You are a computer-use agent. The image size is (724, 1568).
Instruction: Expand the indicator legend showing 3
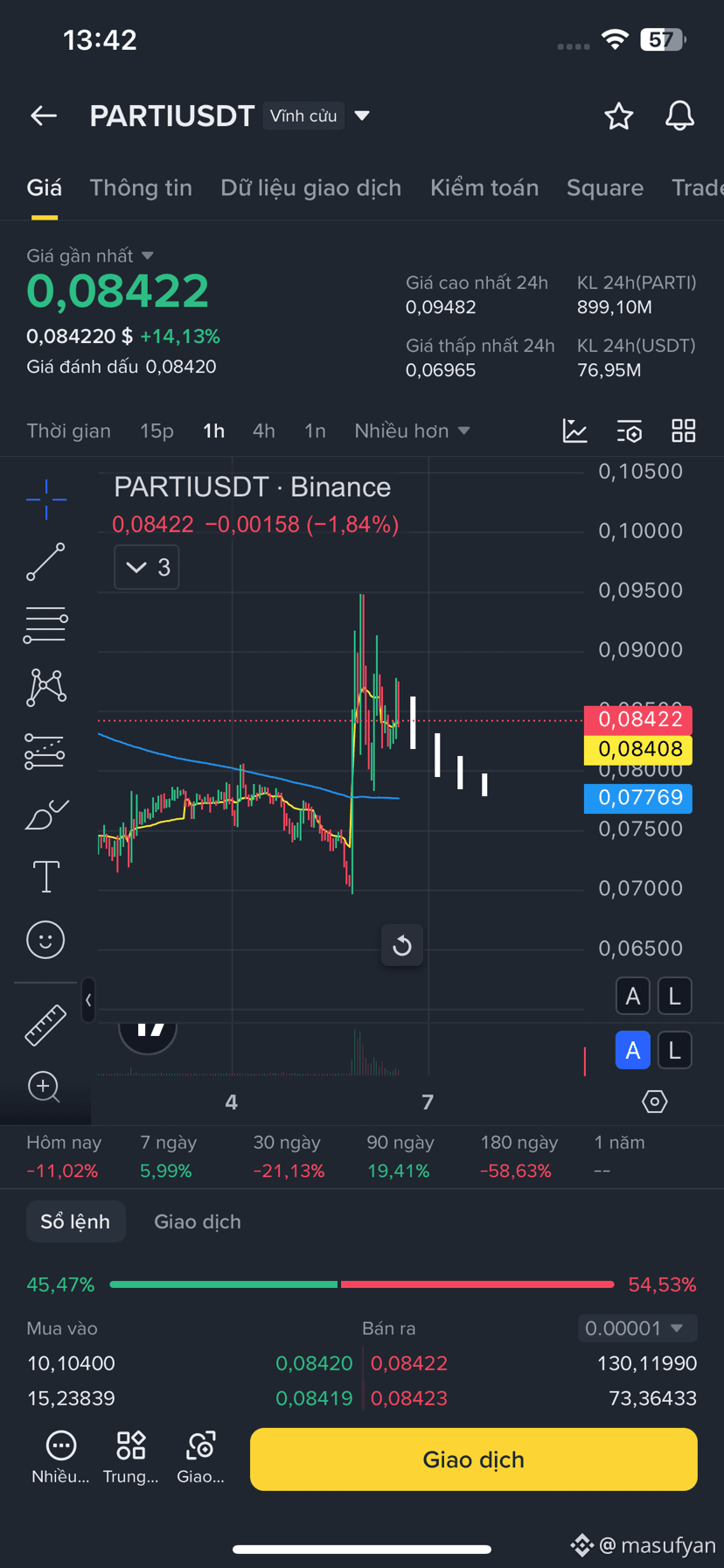pos(147,567)
